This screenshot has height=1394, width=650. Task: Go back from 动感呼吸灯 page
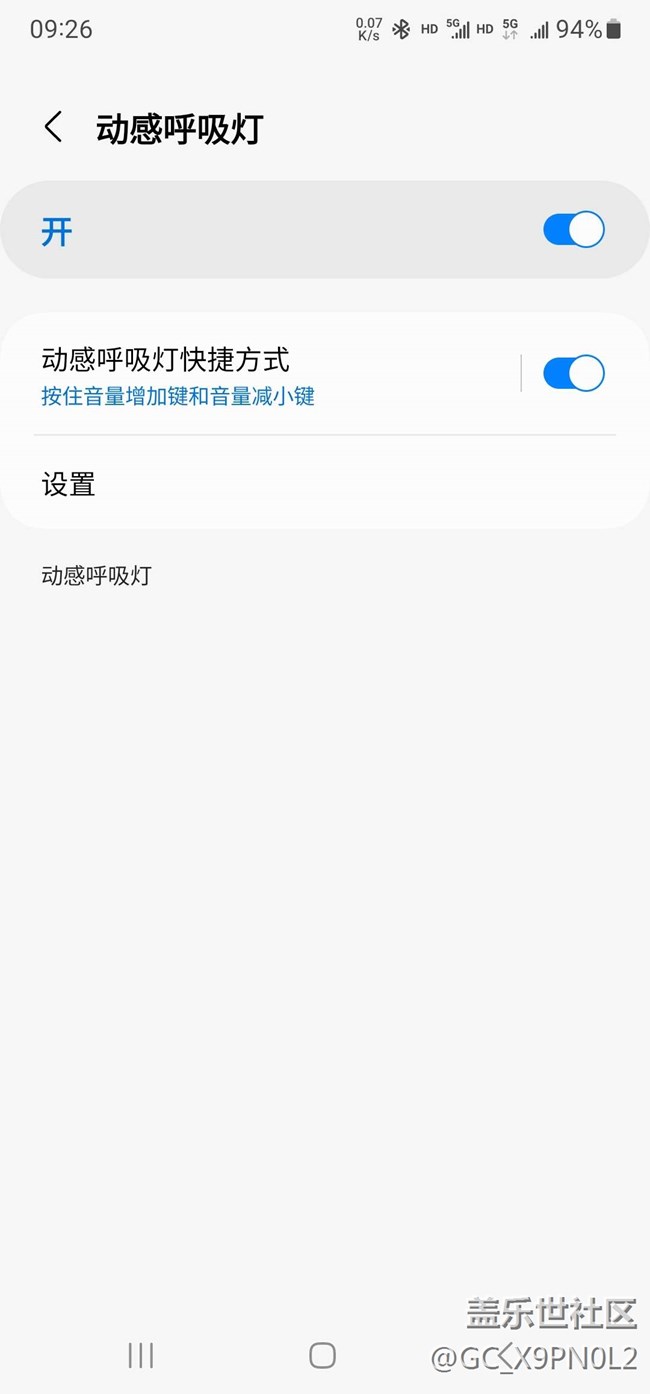tap(54, 128)
